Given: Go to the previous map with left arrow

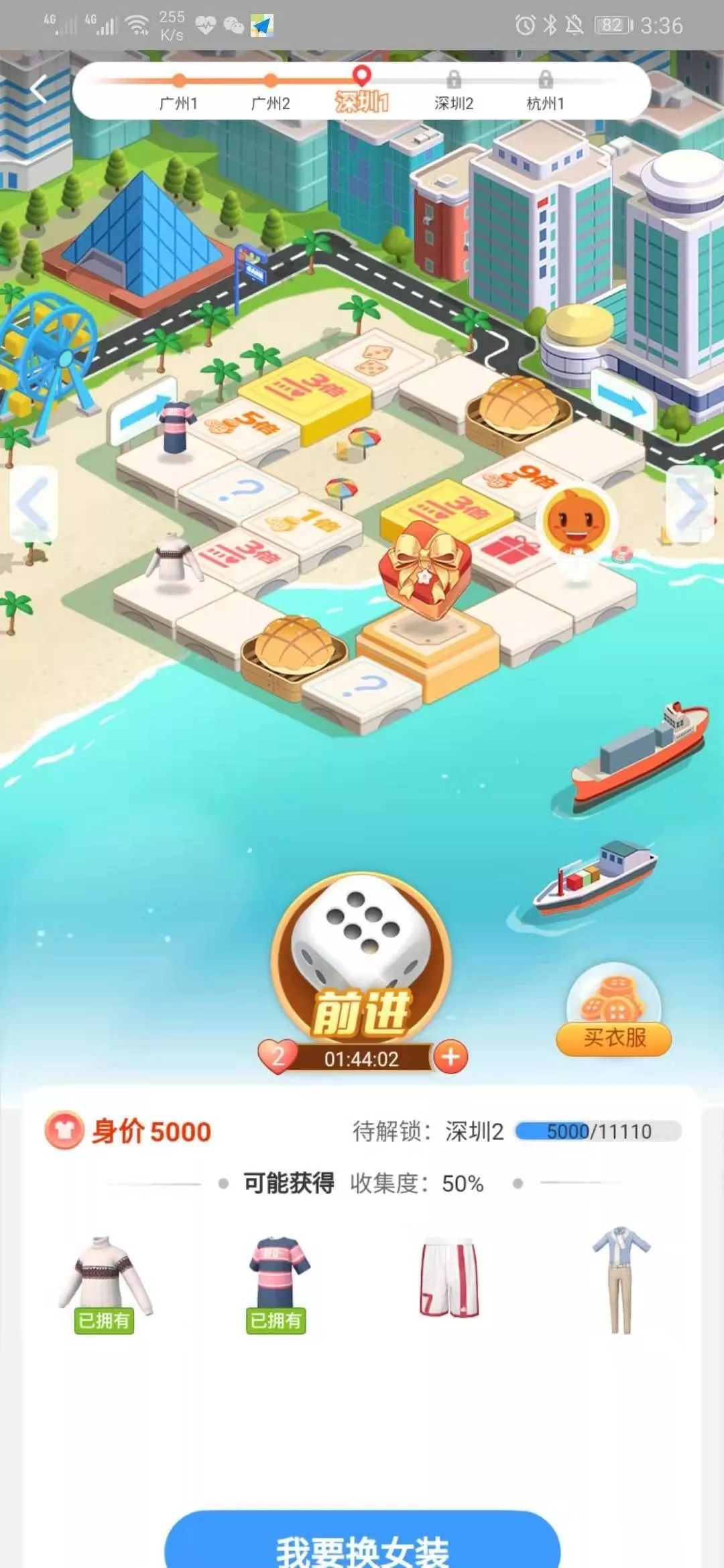Looking at the screenshot, I should pos(32,503).
